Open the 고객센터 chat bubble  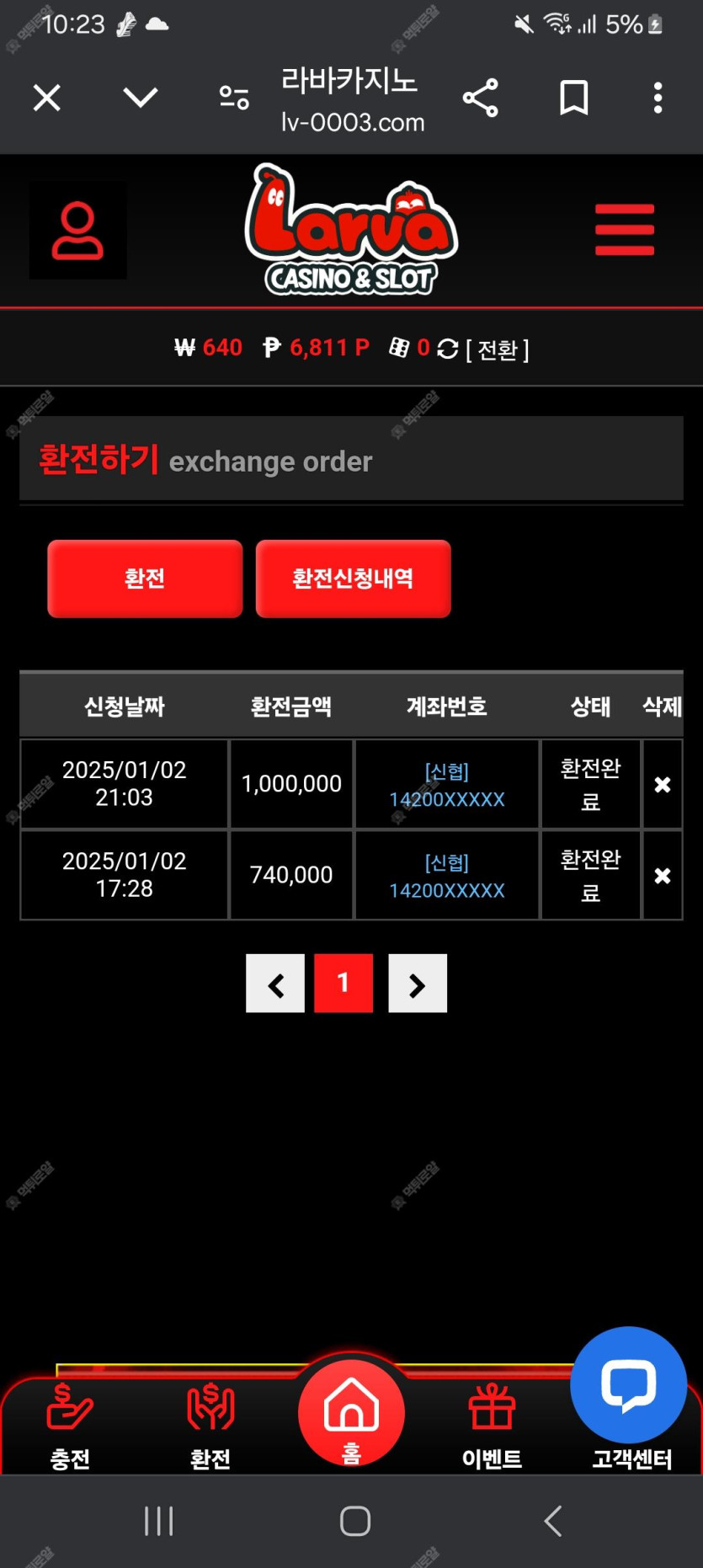(629, 1385)
